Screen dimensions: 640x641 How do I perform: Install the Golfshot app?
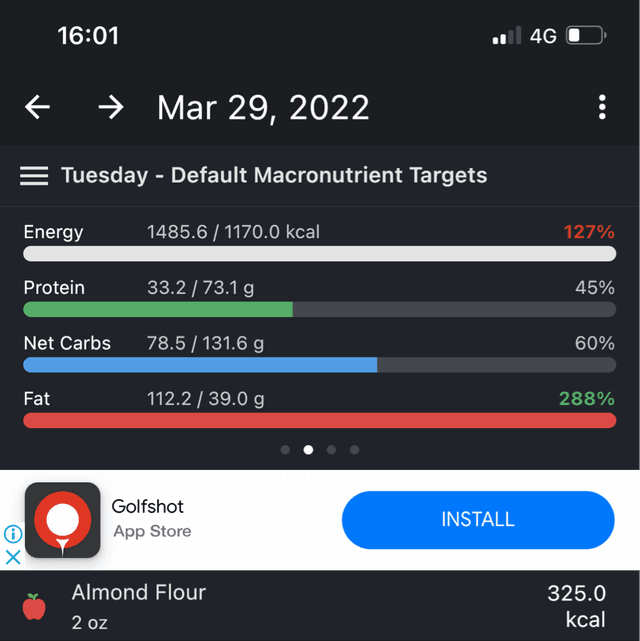pyautogui.click(x=478, y=520)
